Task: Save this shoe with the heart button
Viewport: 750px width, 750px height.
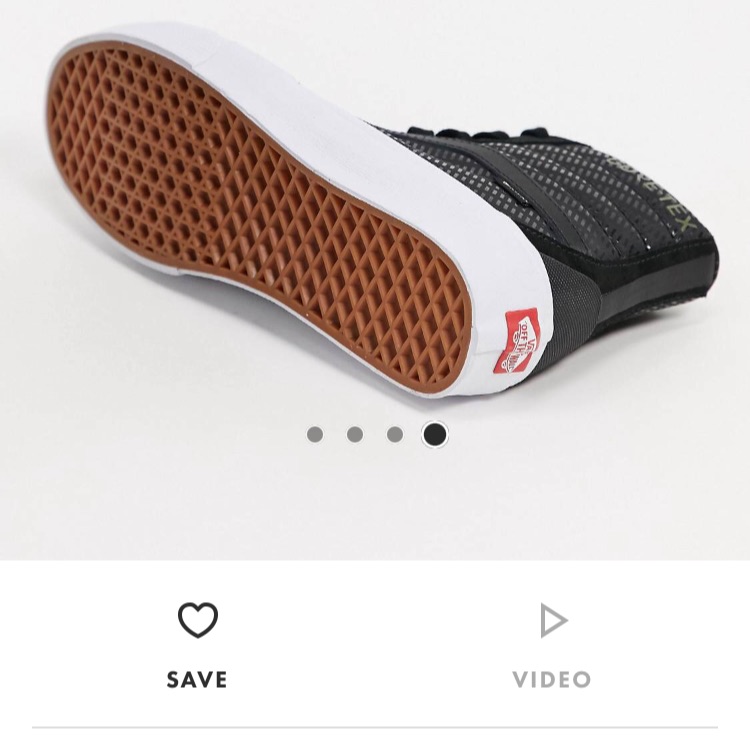Action: point(198,644)
